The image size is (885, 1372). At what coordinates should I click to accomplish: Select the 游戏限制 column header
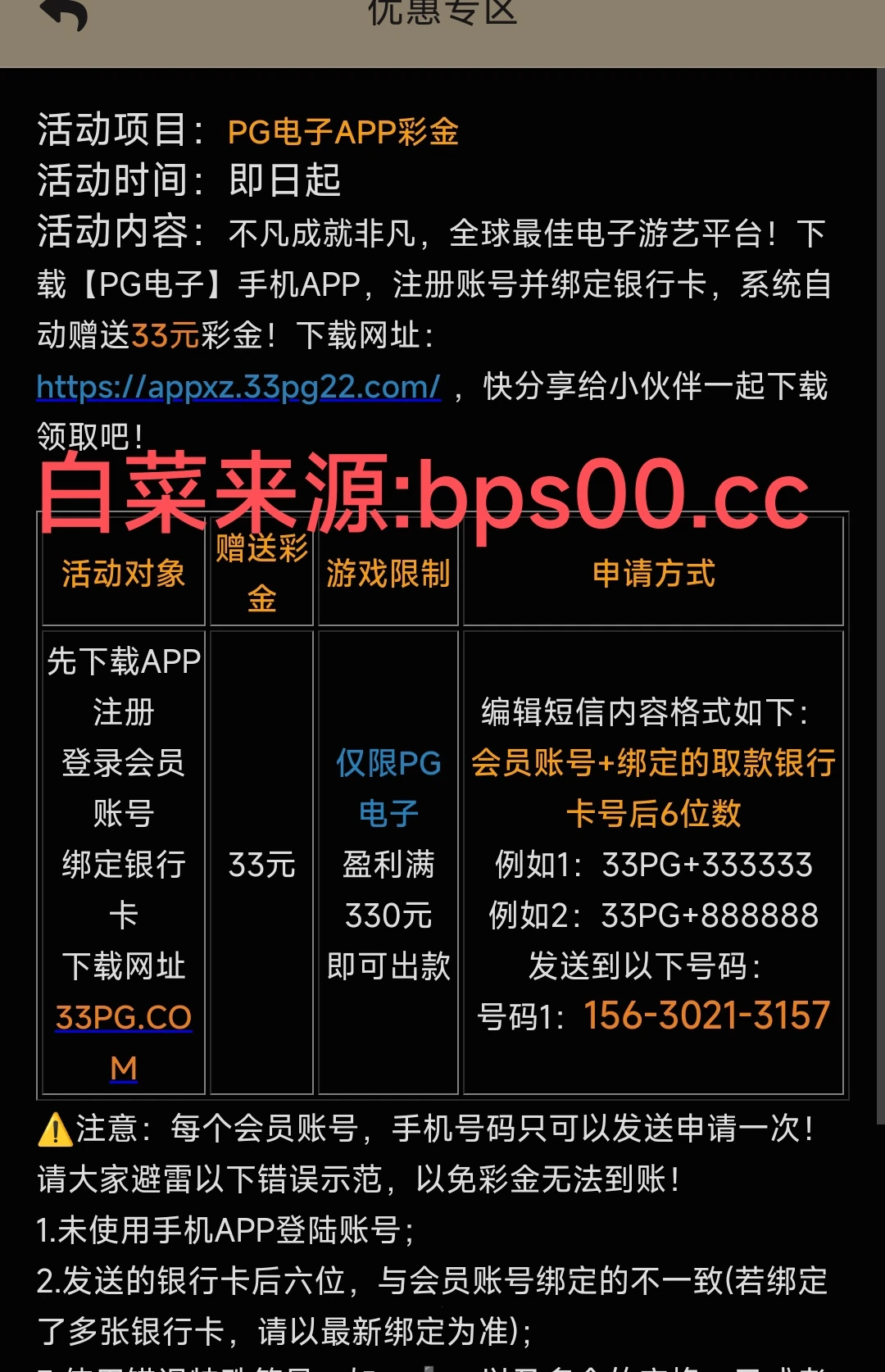388,575
